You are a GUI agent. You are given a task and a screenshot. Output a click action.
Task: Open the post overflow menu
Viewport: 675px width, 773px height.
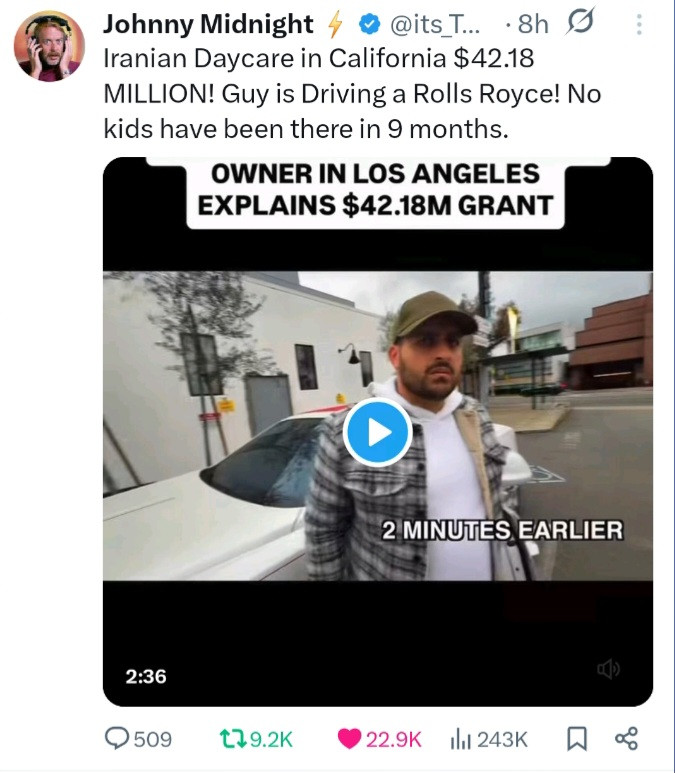click(x=641, y=24)
